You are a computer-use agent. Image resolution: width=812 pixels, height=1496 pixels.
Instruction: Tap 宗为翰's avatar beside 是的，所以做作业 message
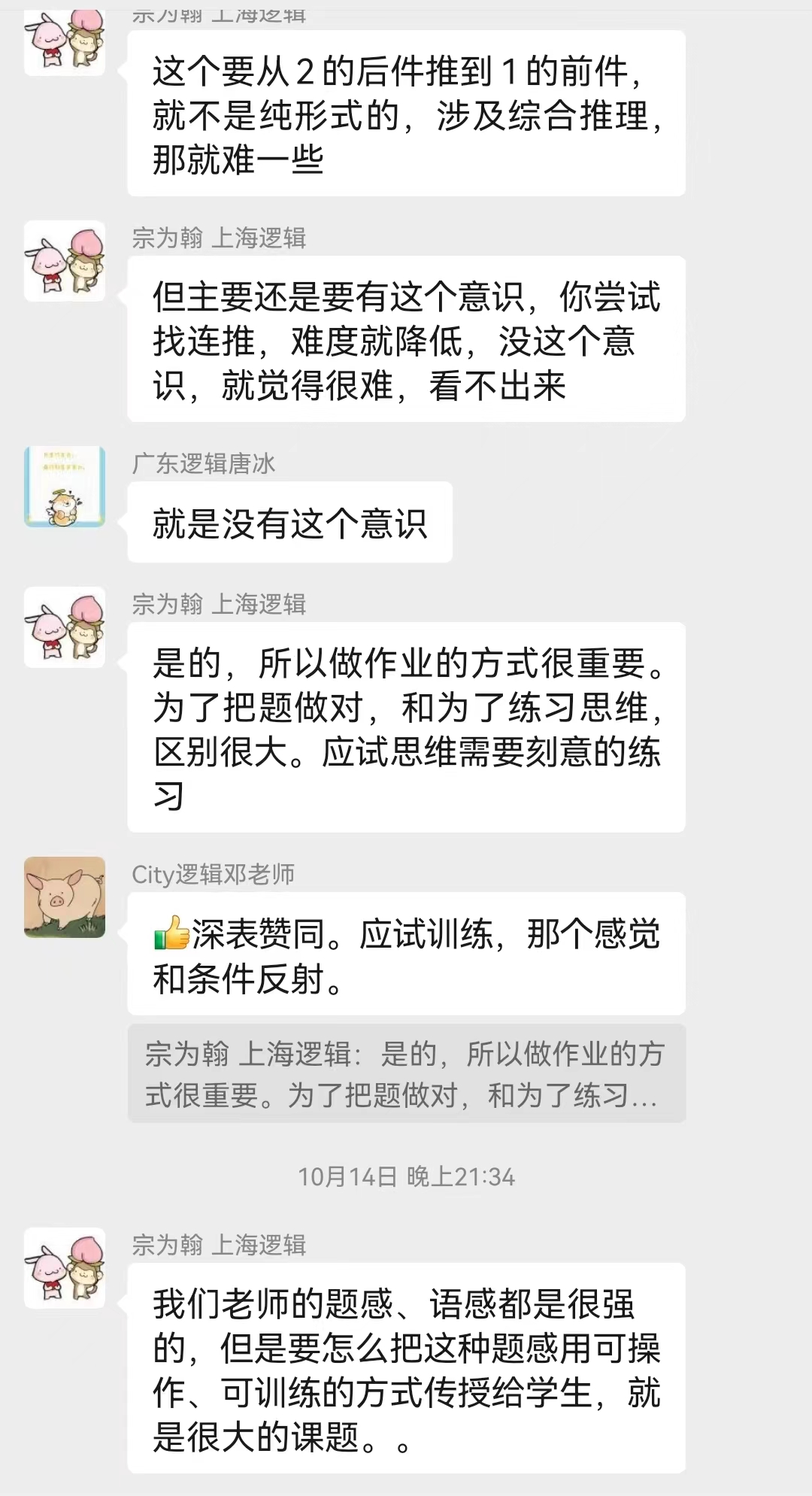[x=65, y=627]
